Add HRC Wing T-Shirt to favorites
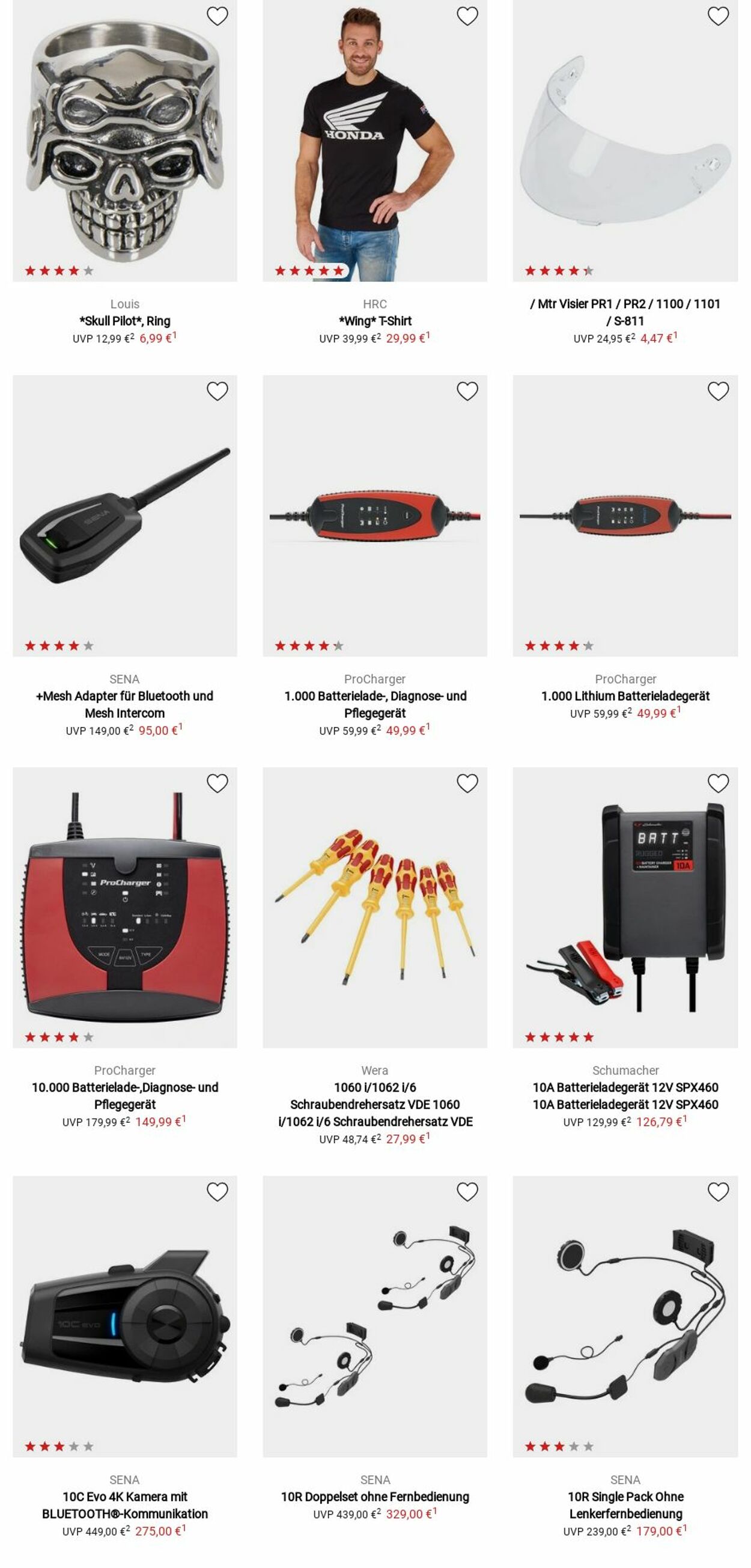The width and height of the screenshot is (751, 1568). pos(467,16)
